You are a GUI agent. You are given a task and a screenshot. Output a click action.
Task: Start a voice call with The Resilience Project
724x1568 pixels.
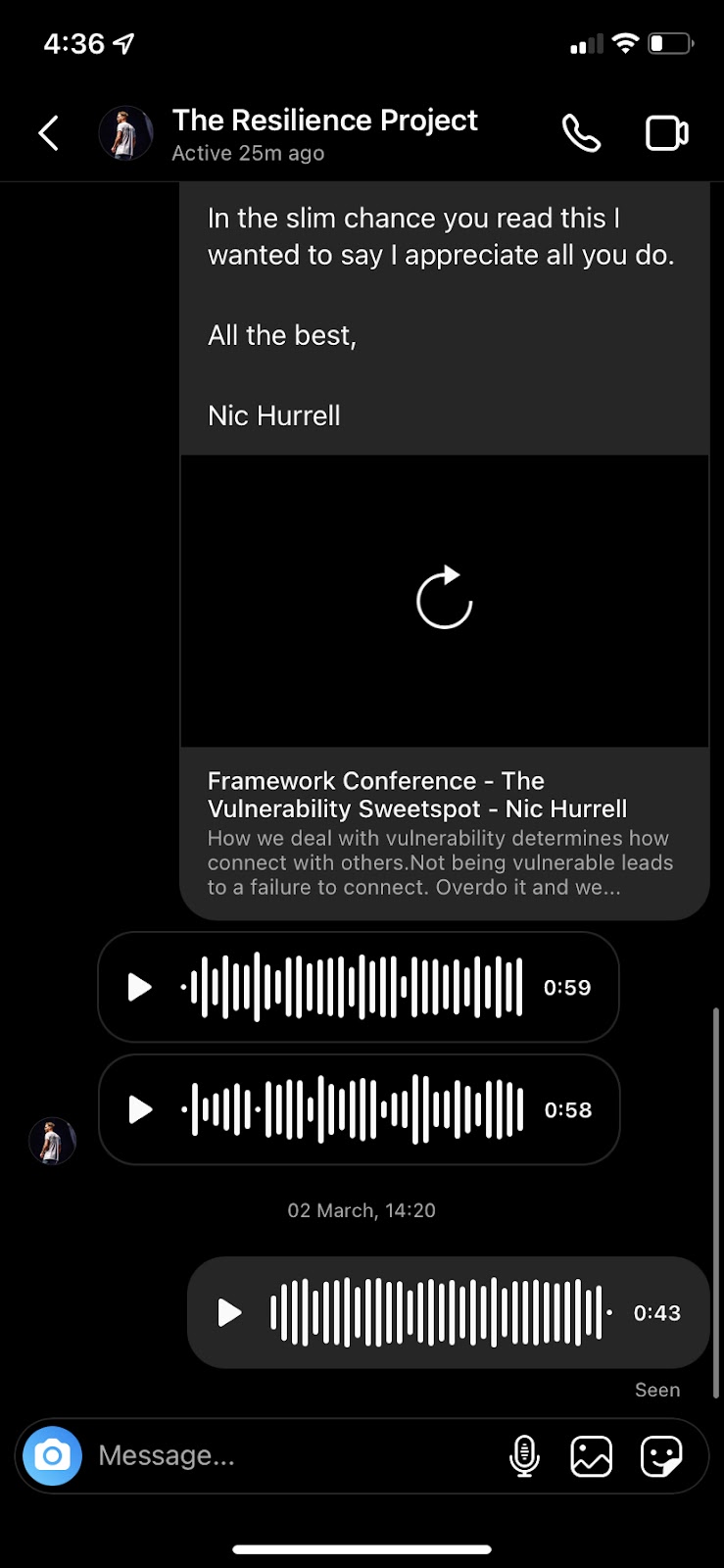[x=581, y=133]
